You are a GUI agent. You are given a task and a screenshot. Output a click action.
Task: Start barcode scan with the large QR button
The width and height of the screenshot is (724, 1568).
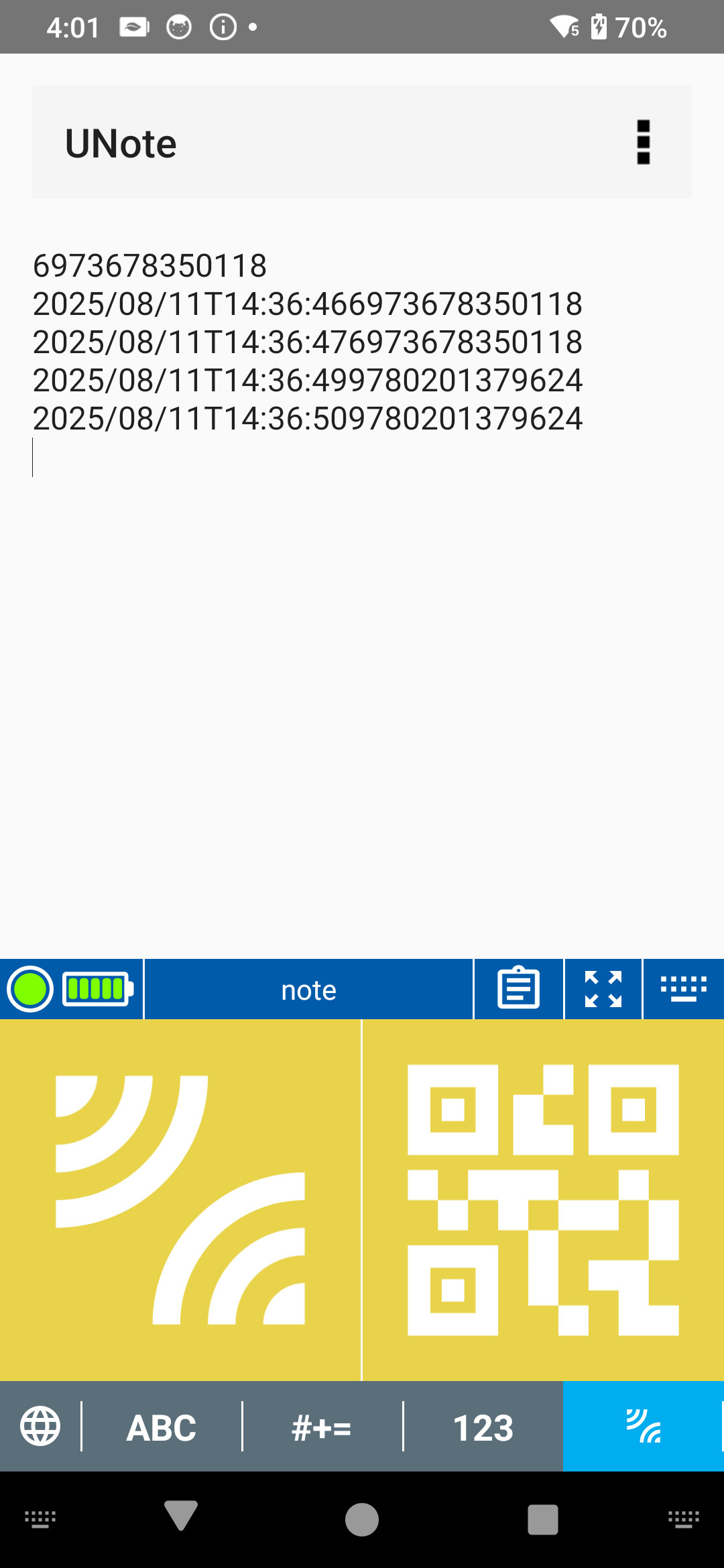click(543, 1199)
